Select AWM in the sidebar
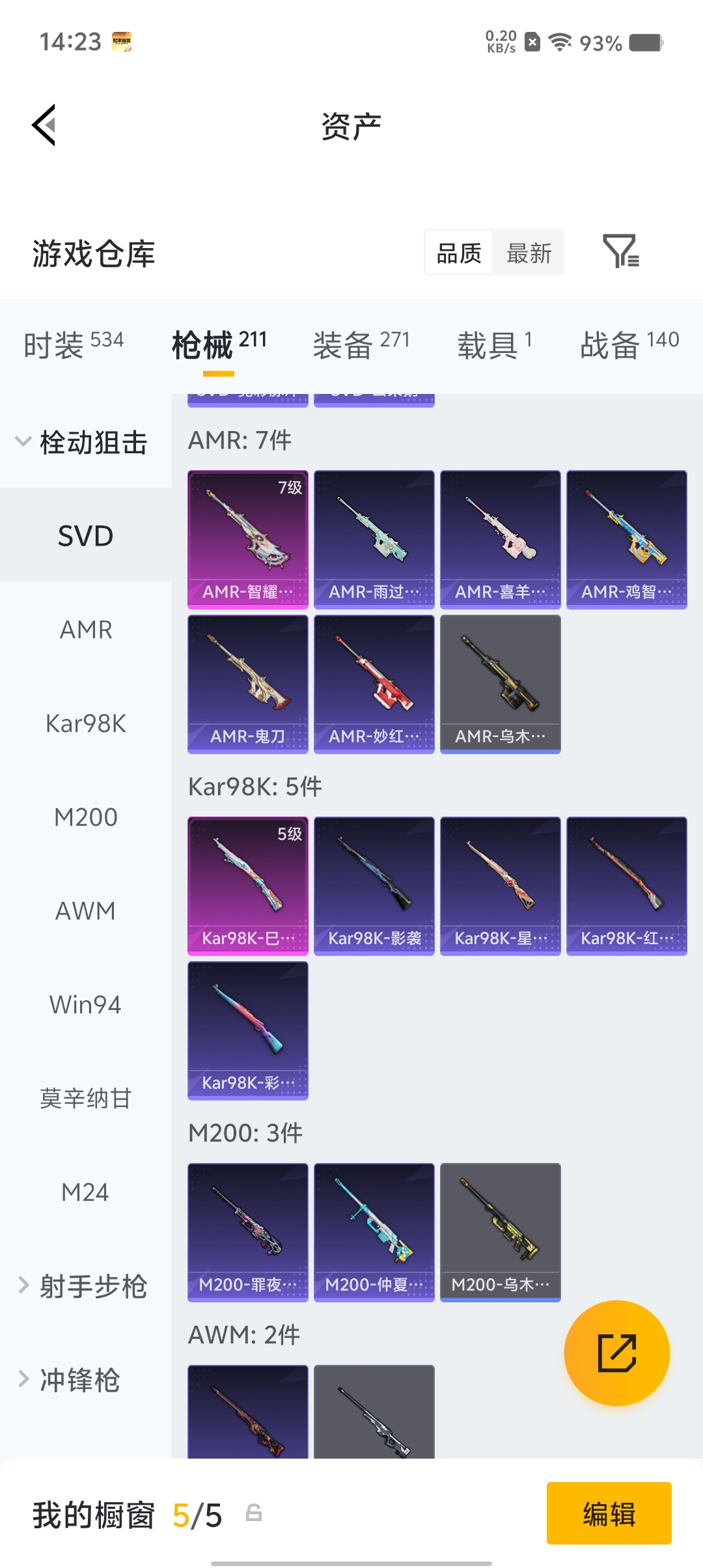 tap(85, 910)
